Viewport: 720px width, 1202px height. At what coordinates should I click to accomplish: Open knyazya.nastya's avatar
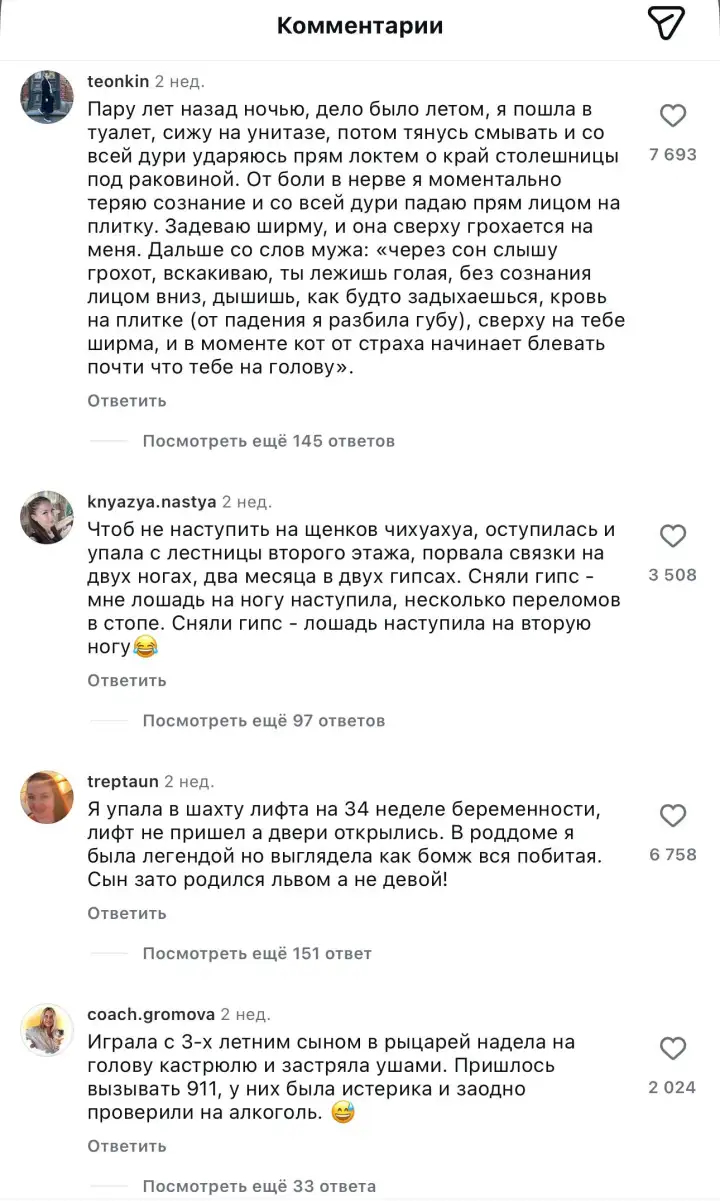47,517
